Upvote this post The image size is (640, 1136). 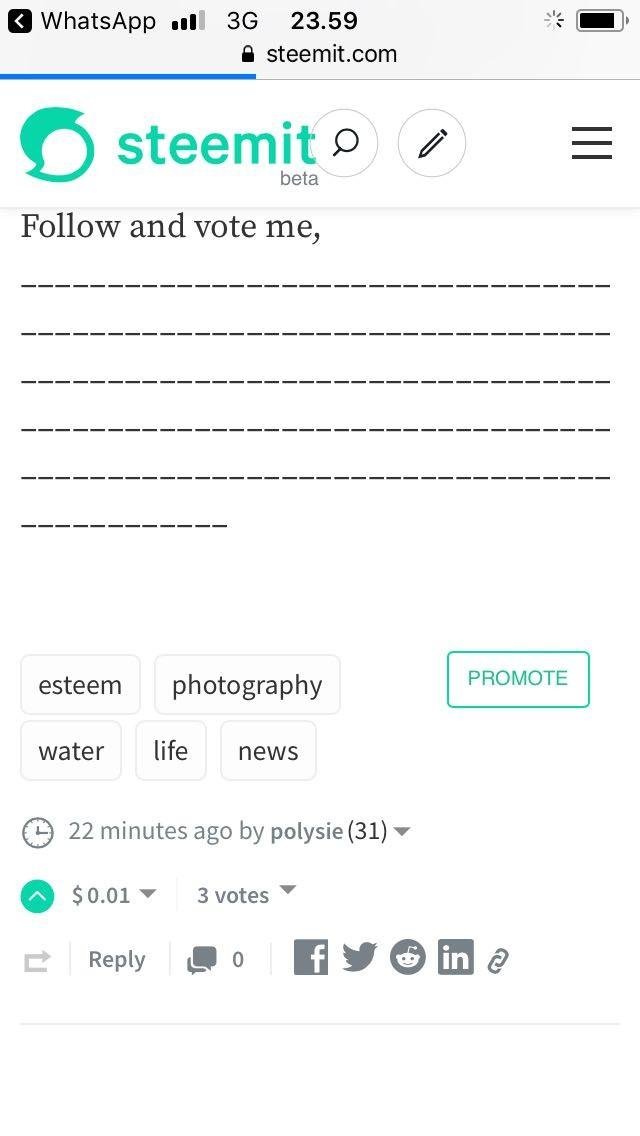pos(37,895)
